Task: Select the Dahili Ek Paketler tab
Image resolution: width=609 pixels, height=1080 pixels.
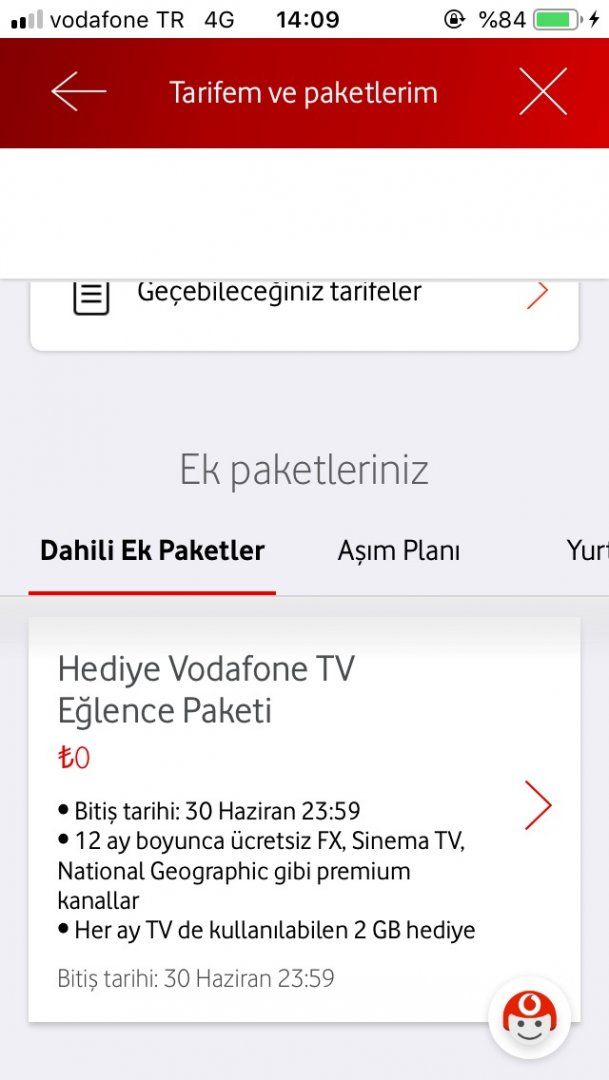Action: [152, 551]
